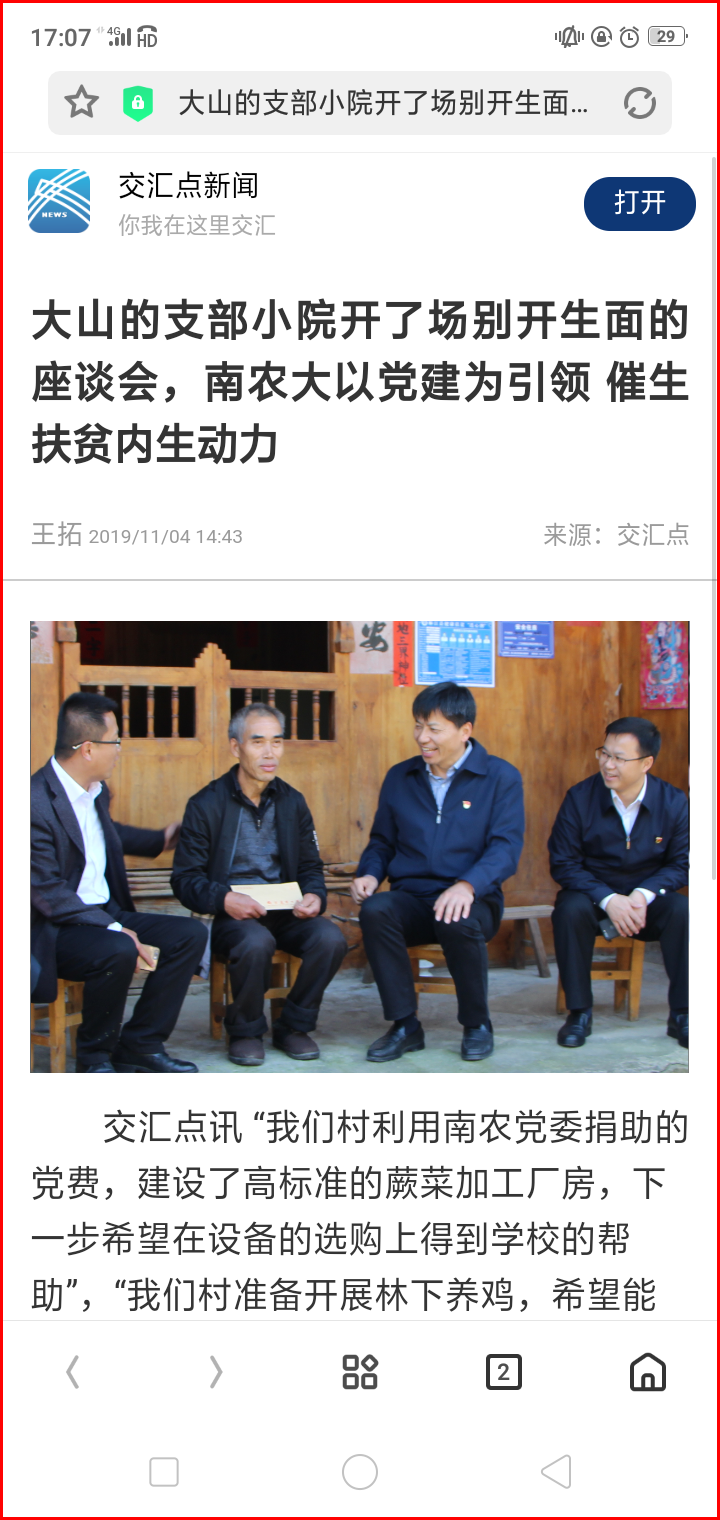Tap the address bar showing the page title
Viewport: 720px width, 1520px height.
coord(384,103)
